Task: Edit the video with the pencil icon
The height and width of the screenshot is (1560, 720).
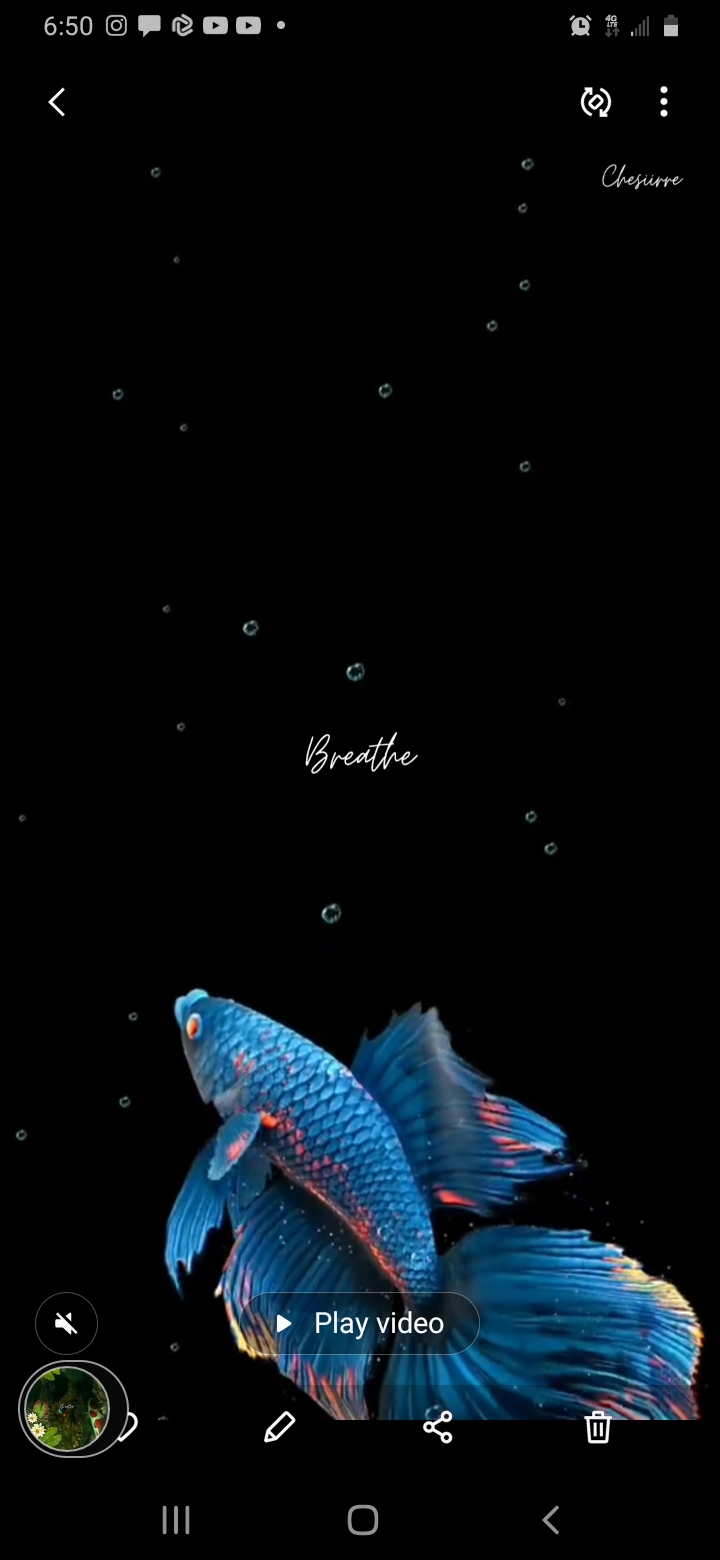Action: point(279,1427)
